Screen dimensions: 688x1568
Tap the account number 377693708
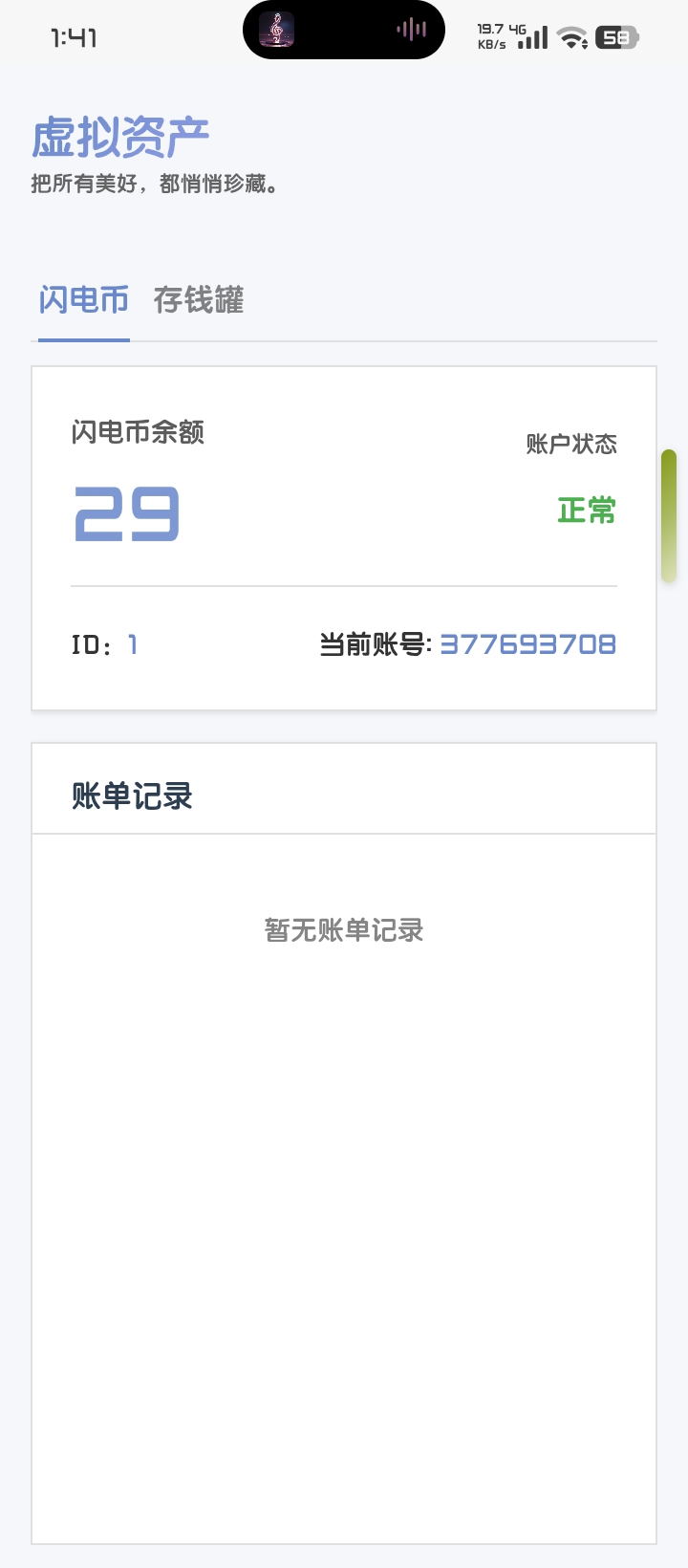pos(527,645)
